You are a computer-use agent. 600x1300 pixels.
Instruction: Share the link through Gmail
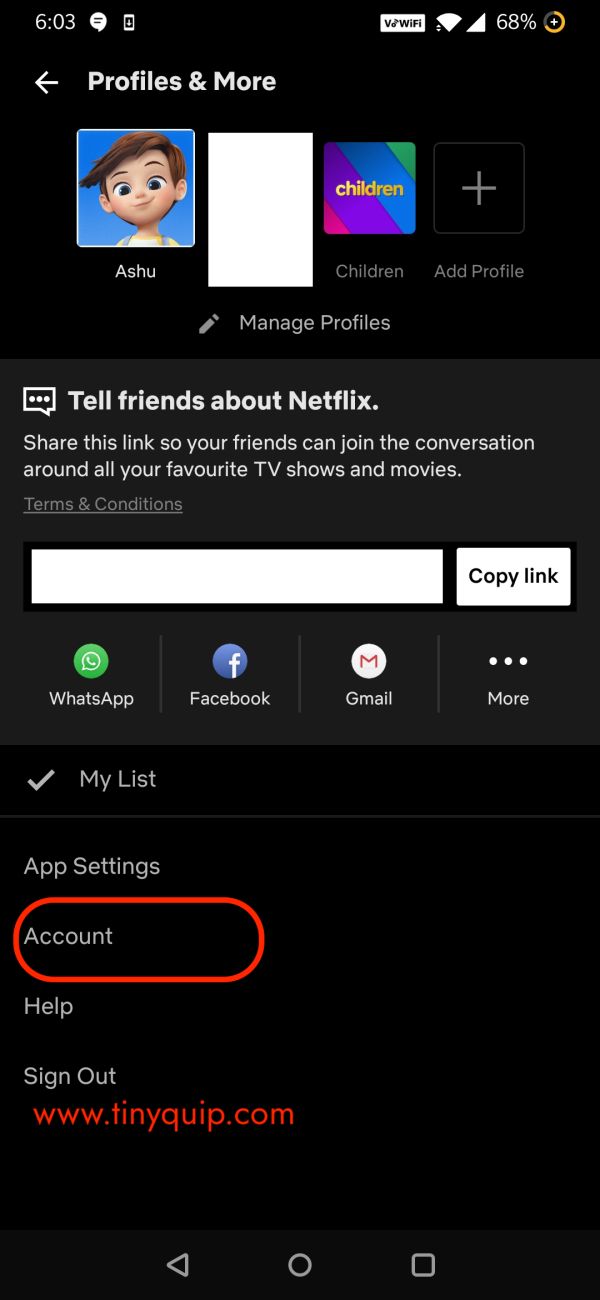[369, 676]
